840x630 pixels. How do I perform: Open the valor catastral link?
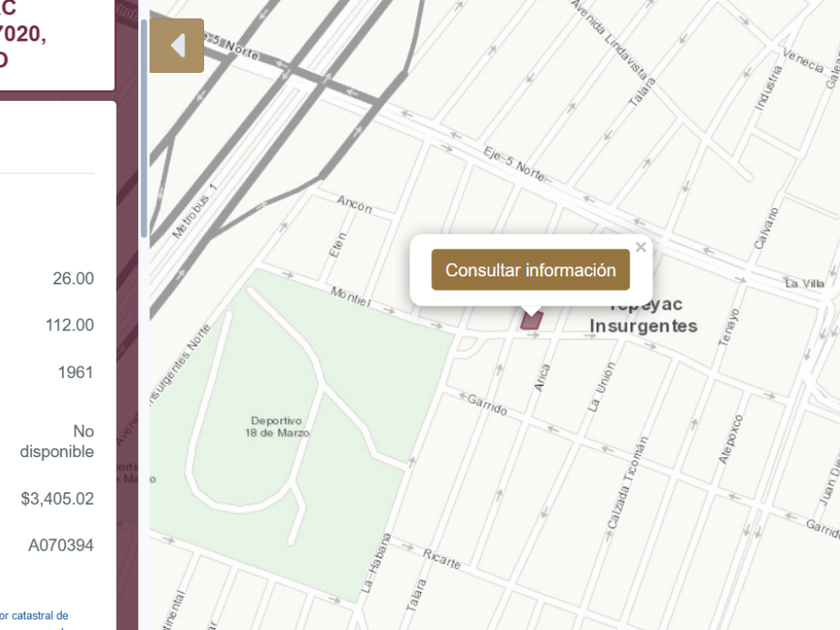(34, 616)
